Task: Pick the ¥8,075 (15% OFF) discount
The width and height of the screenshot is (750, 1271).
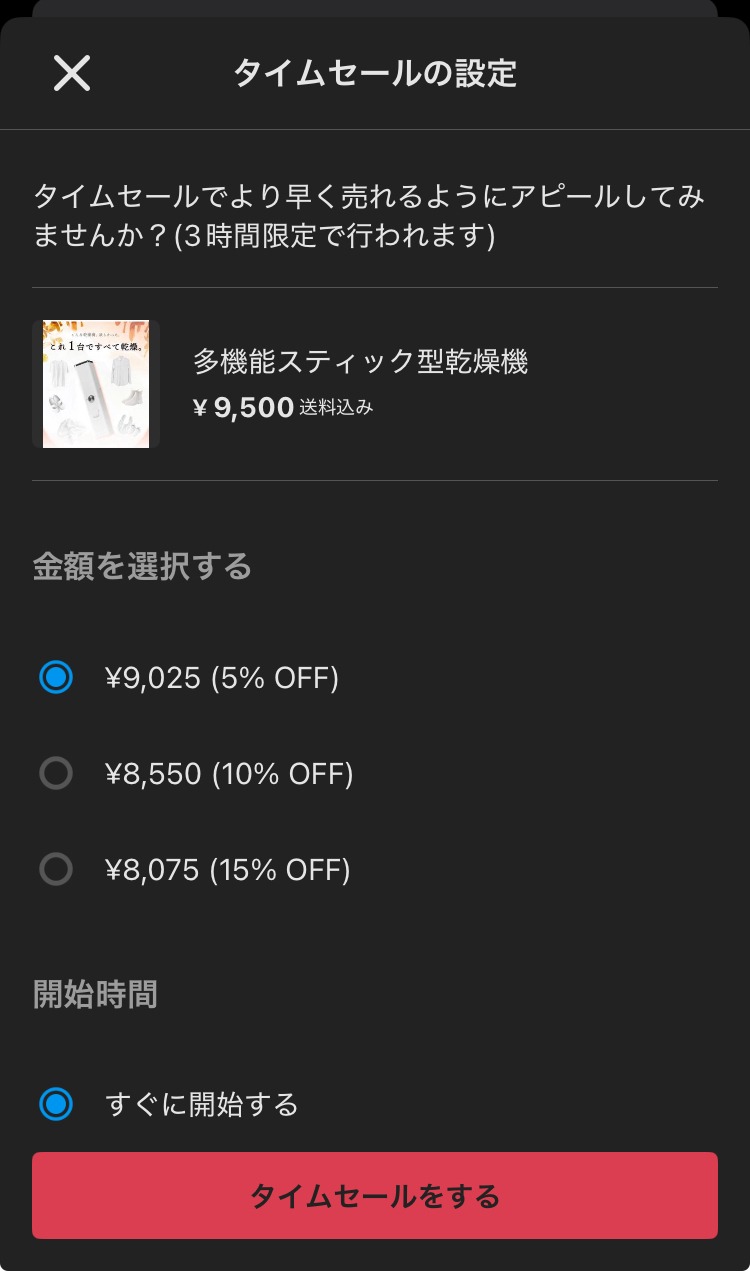Action: click(56, 870)
